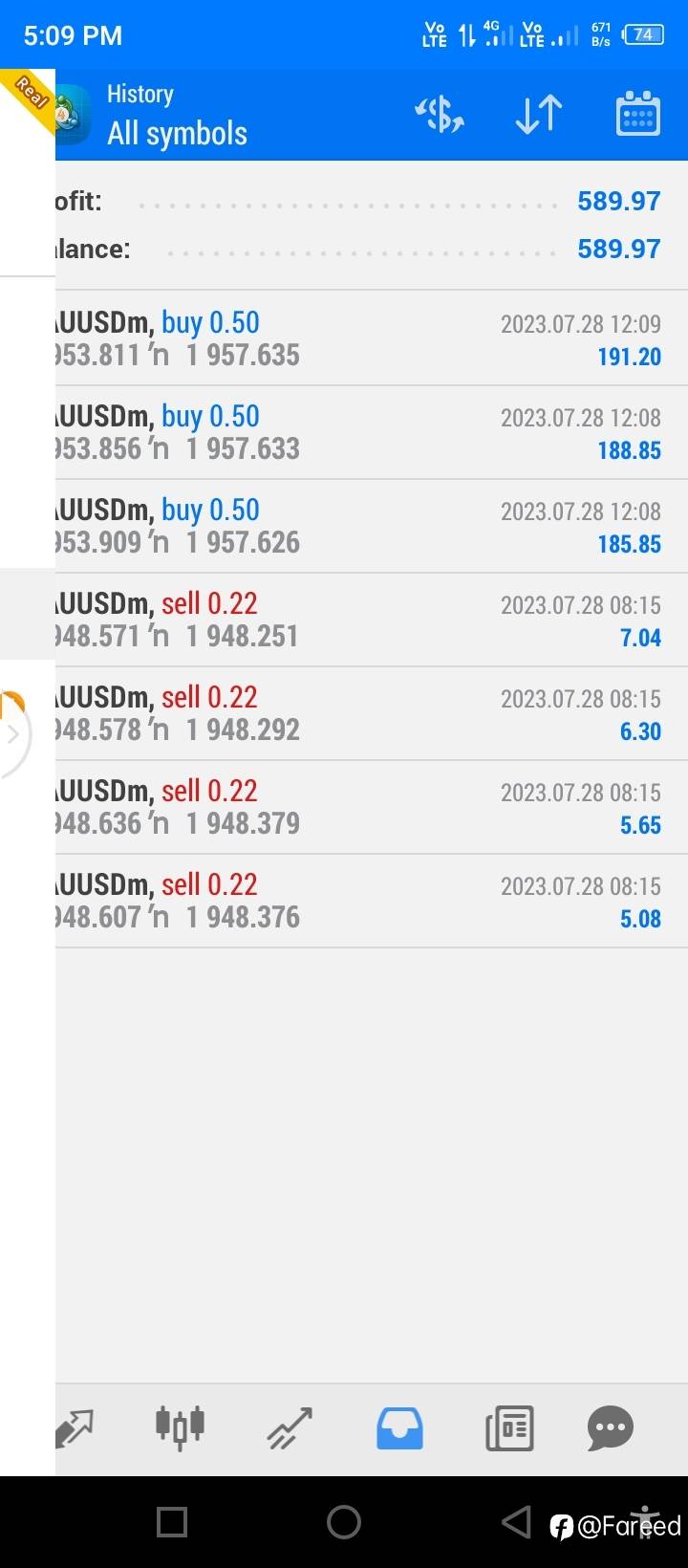Open the buy 0.50 trade with 185.85 profit
This screenshot has width=688, height=1568.
click(x=372, y=526)
